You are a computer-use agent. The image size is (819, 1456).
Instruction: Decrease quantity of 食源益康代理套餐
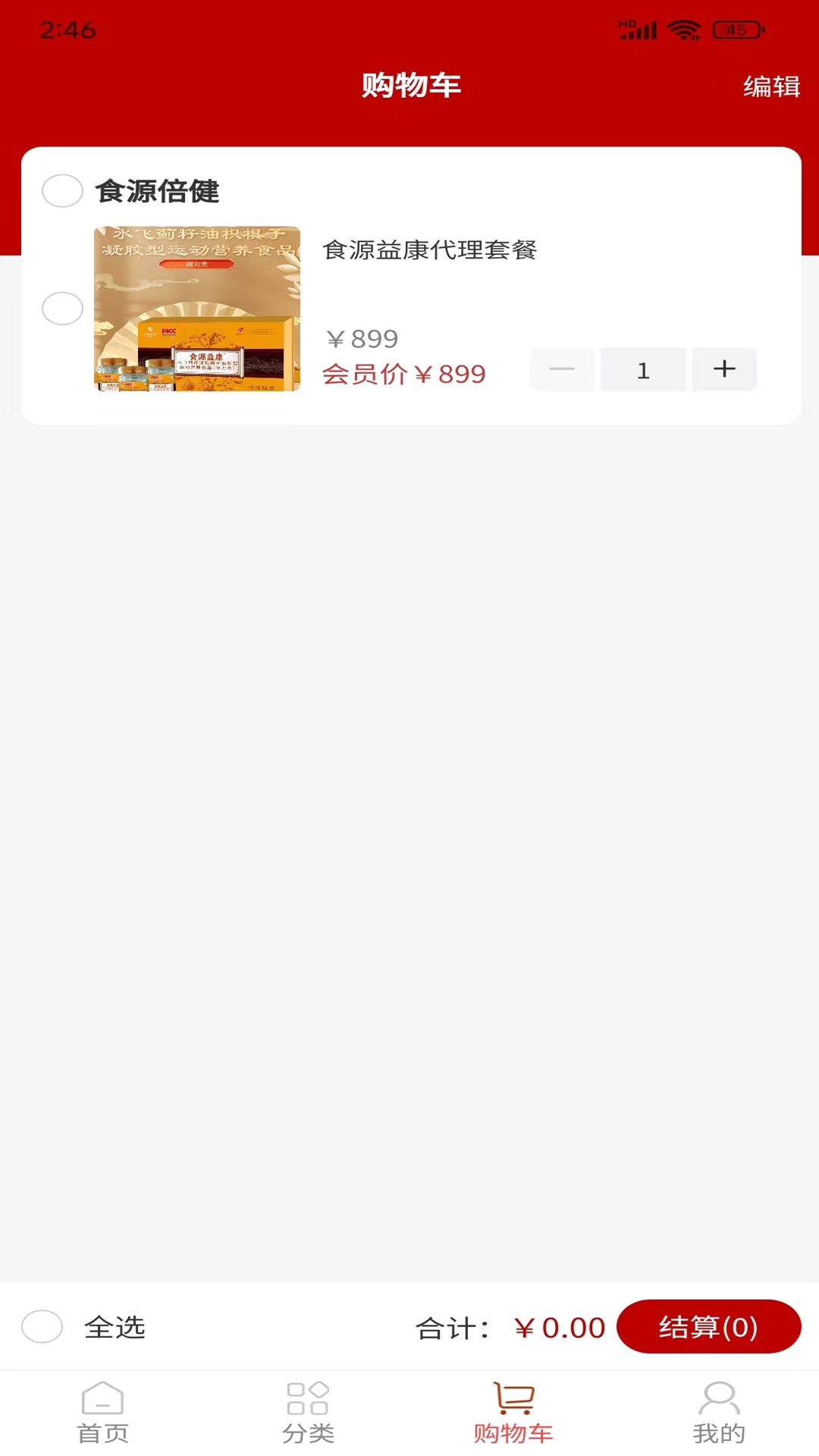point(562,369)
